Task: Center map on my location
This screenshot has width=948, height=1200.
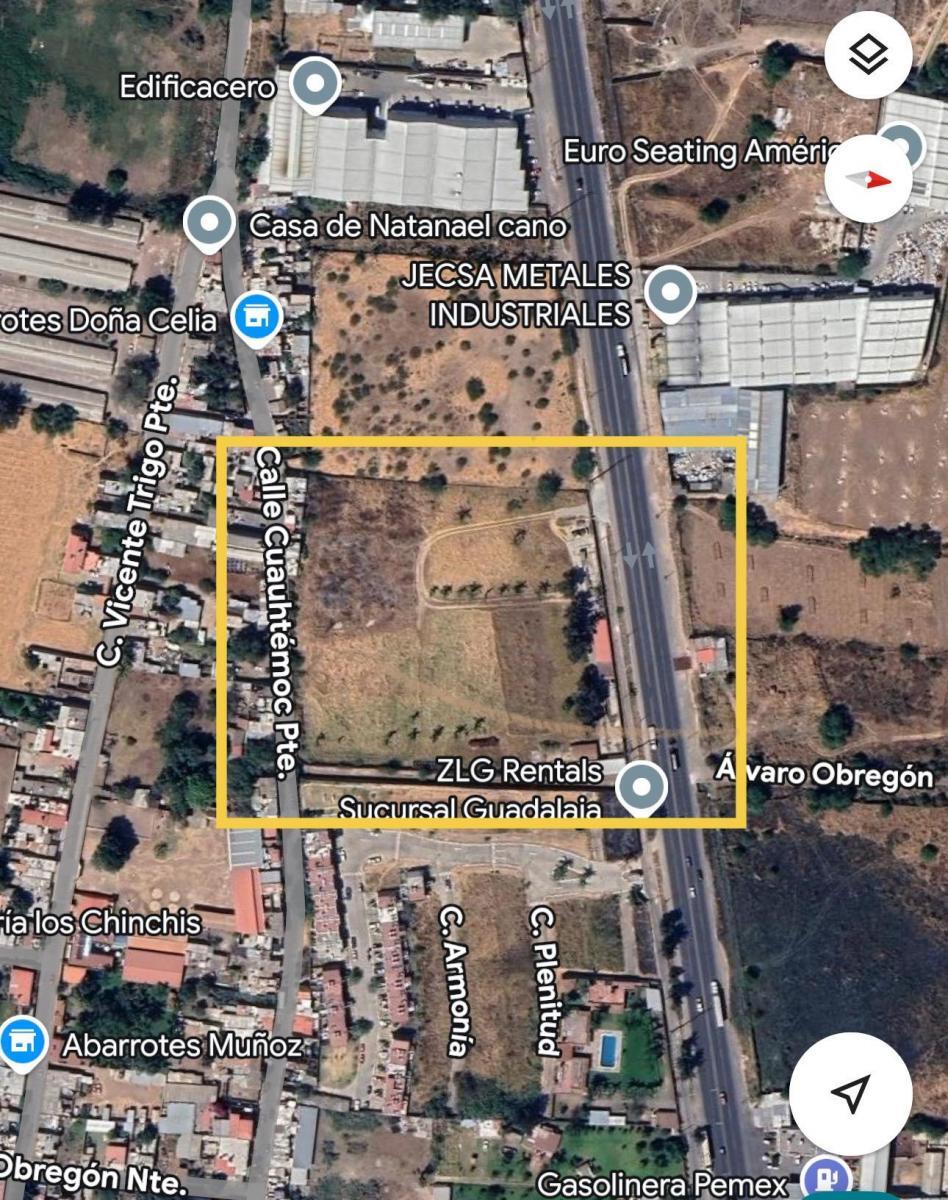Action: click(850, 1092)
